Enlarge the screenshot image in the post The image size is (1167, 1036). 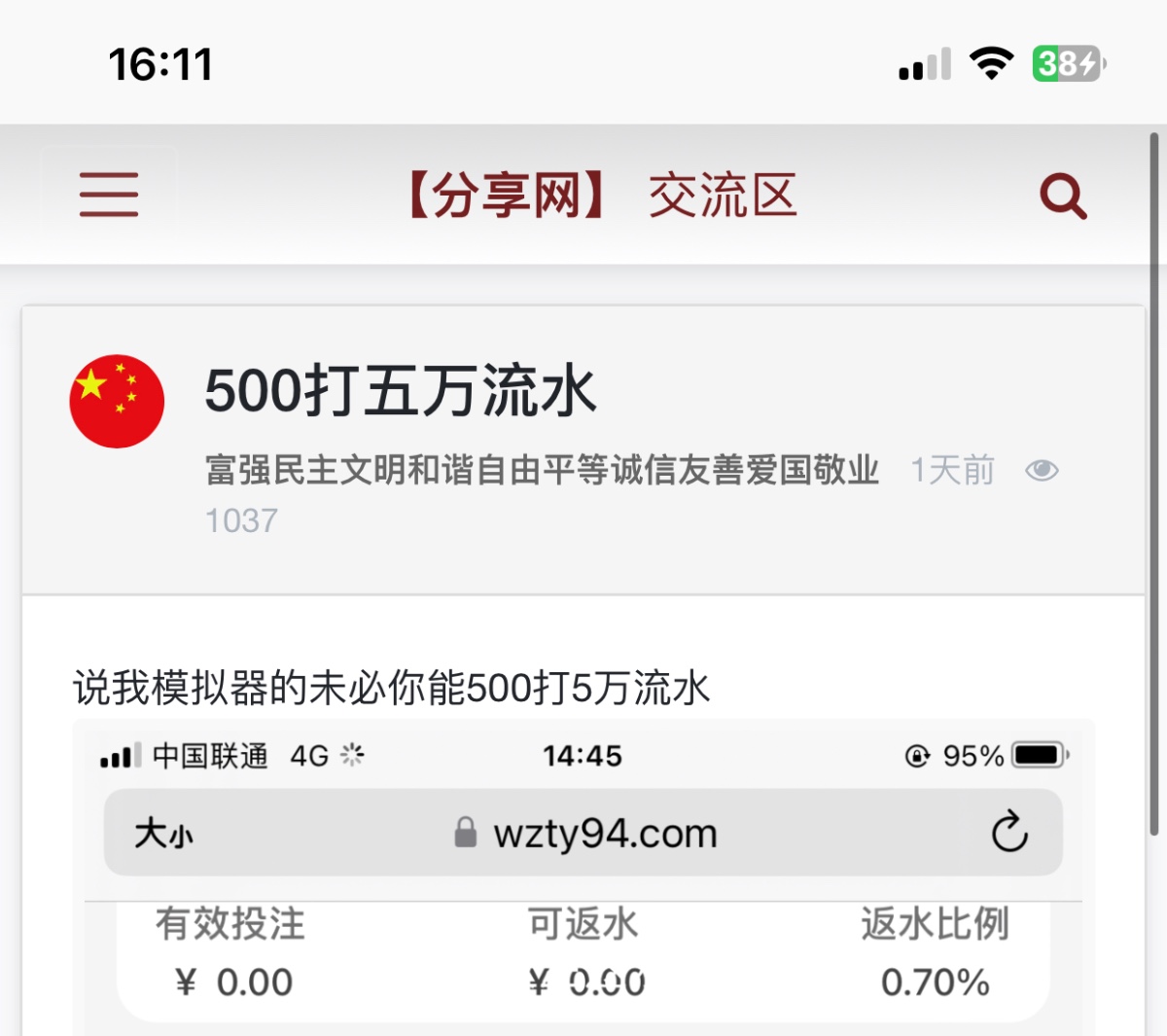tap(583, 875)
